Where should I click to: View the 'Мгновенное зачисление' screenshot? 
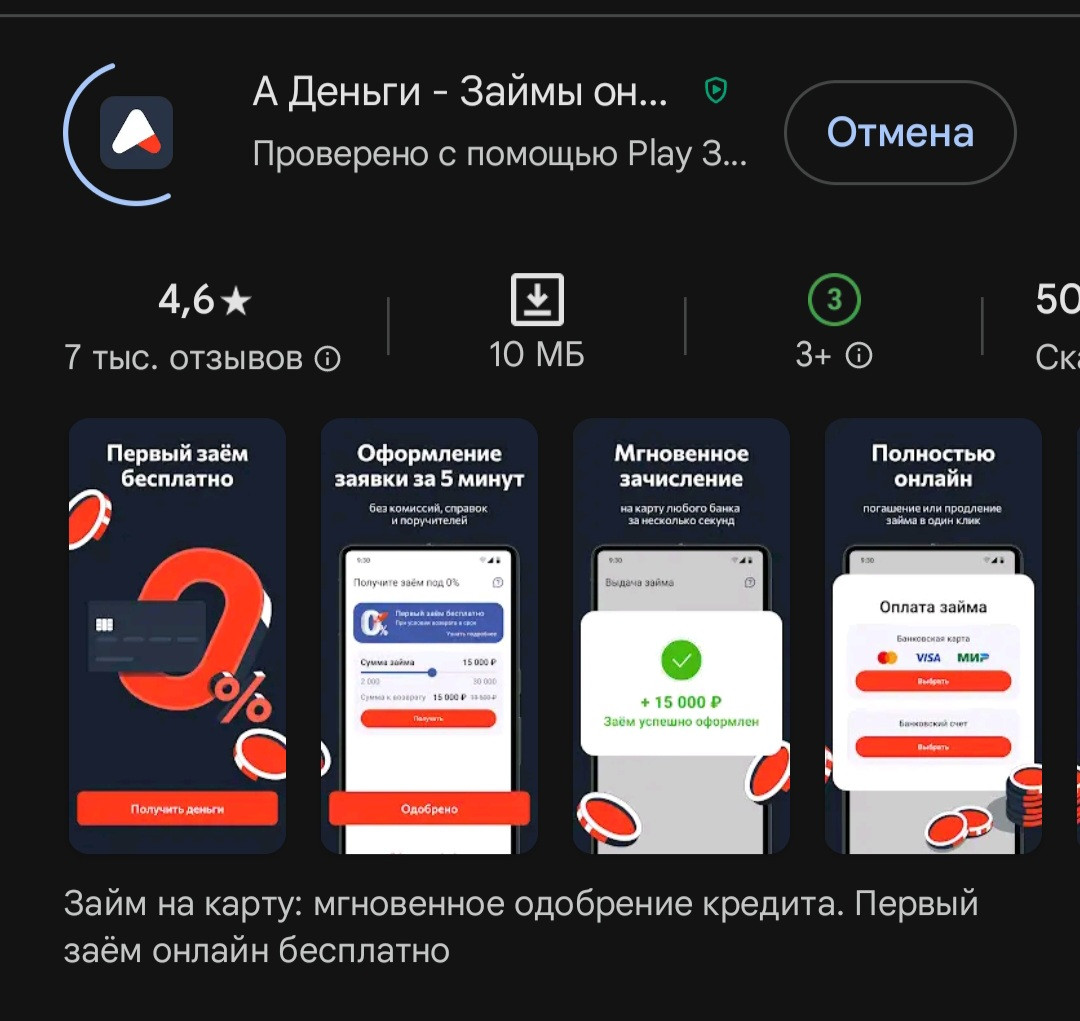681,636
